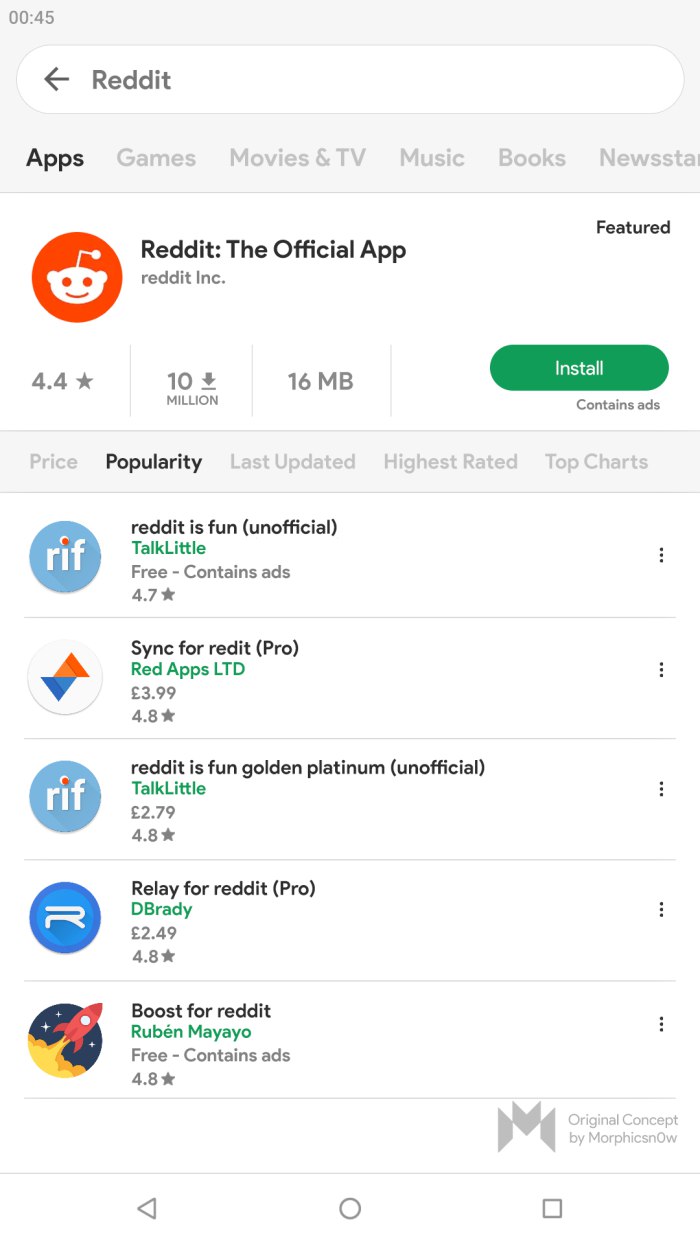This screenshot has height=1244, width=700.
Task: Open overflow menu for Boost for reddit
Action: click(x=661, y=1024)
